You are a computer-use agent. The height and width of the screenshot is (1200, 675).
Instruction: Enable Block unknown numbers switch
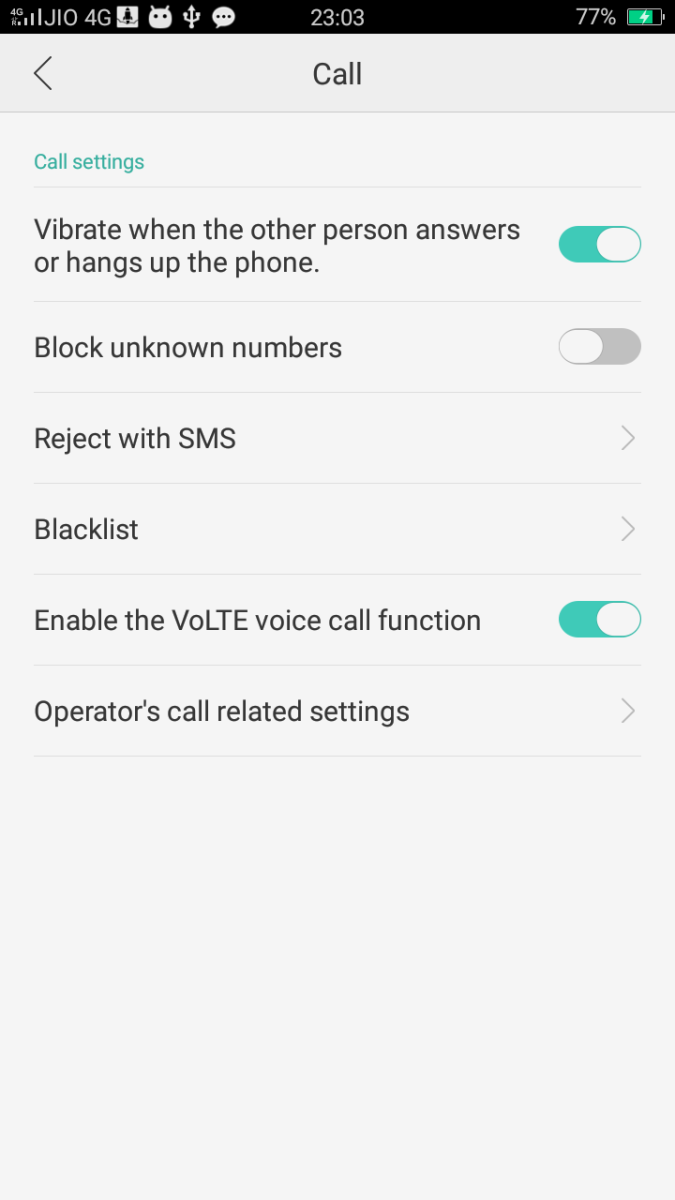598,347
